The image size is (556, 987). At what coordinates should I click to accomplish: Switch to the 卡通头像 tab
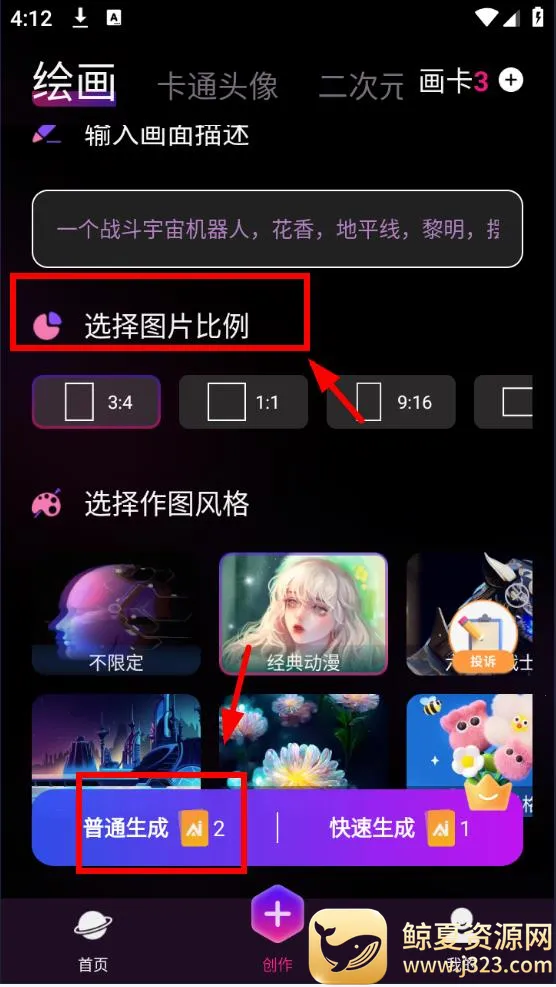pyautogui.click(x=217, y=86)
